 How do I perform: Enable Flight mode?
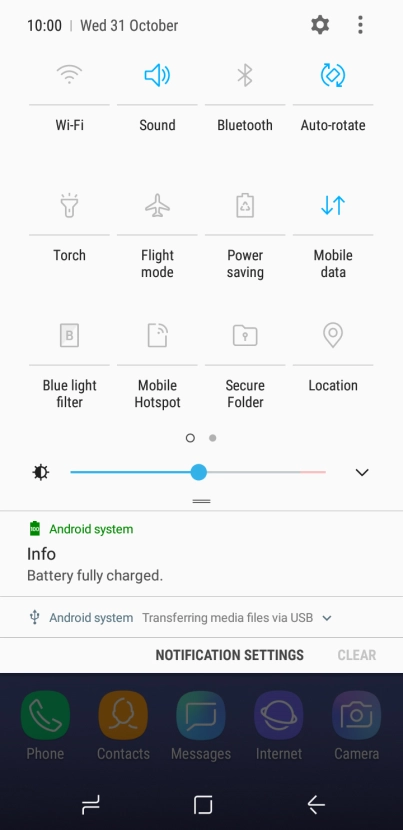tap(157, 205)
